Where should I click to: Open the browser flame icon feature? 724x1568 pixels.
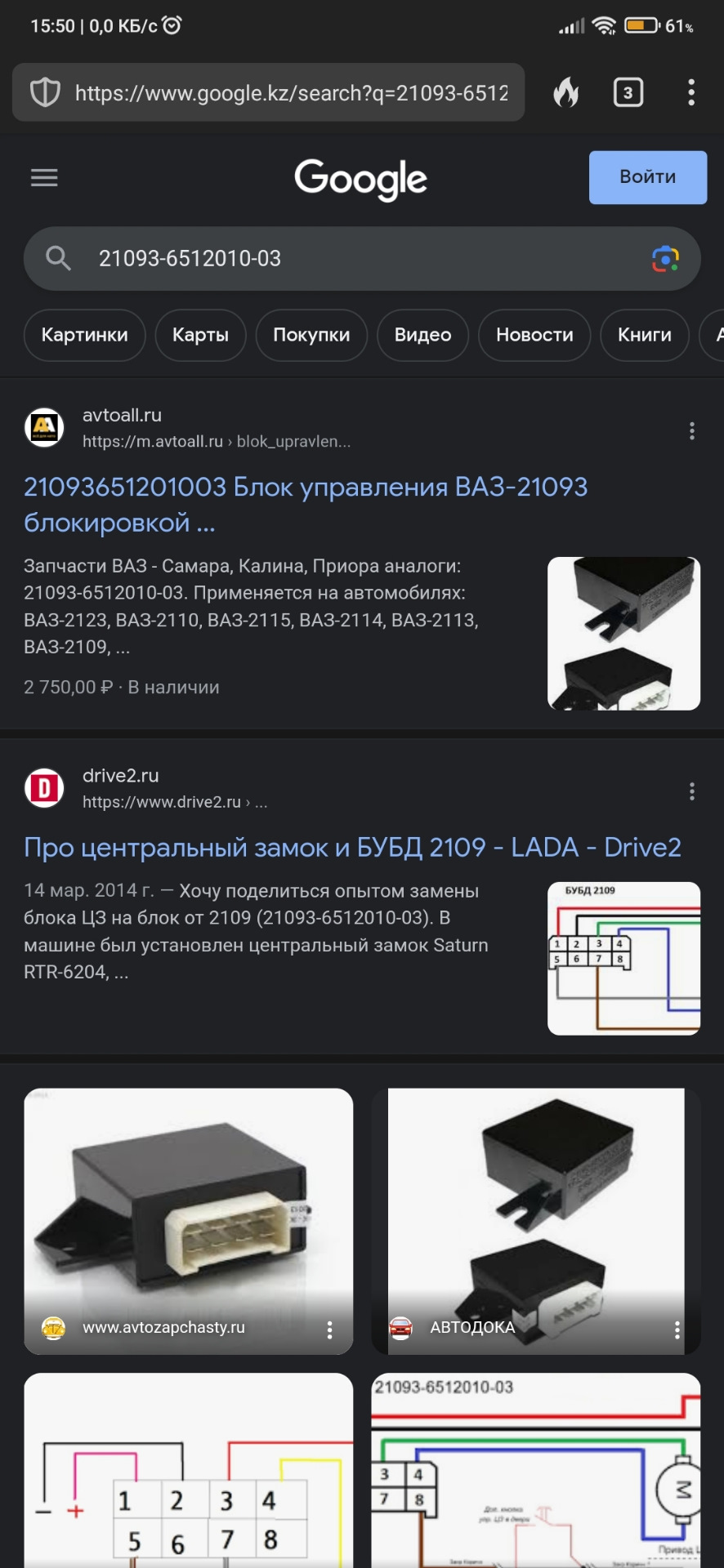(566, 92)
